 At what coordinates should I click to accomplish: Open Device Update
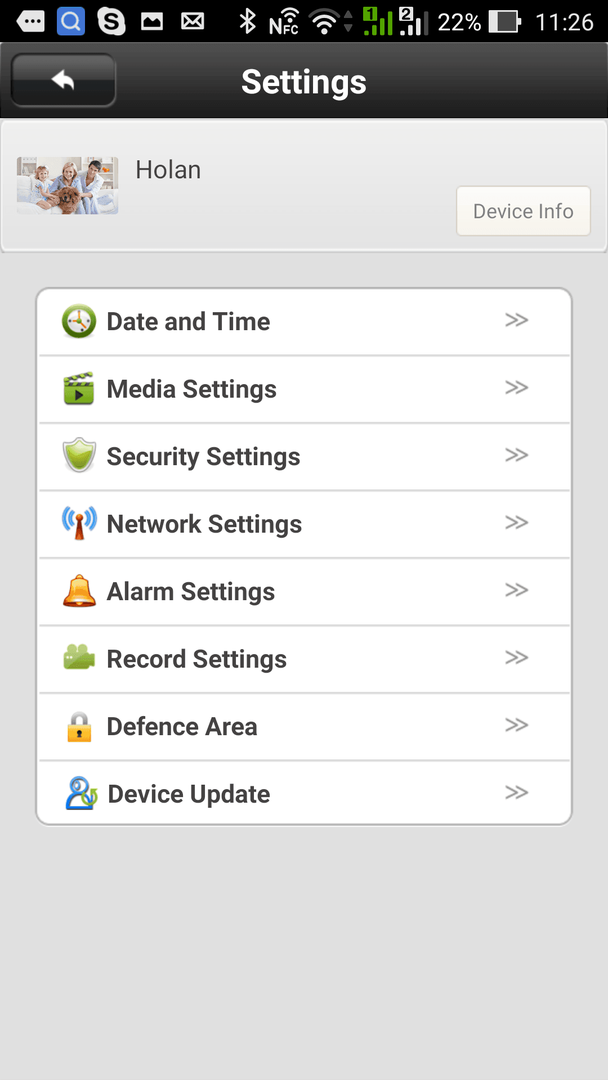[304, 793]
